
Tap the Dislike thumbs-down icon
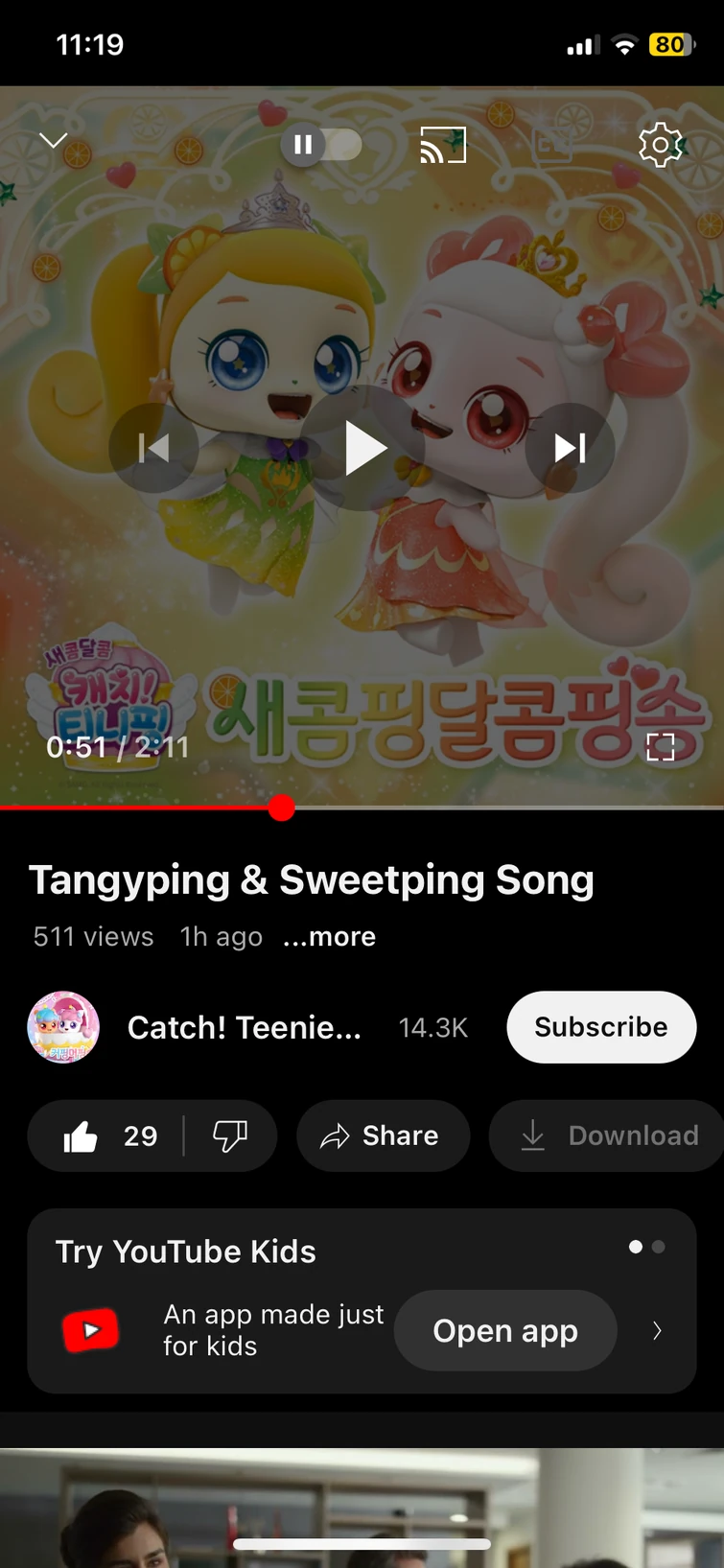coord(229,1135)
